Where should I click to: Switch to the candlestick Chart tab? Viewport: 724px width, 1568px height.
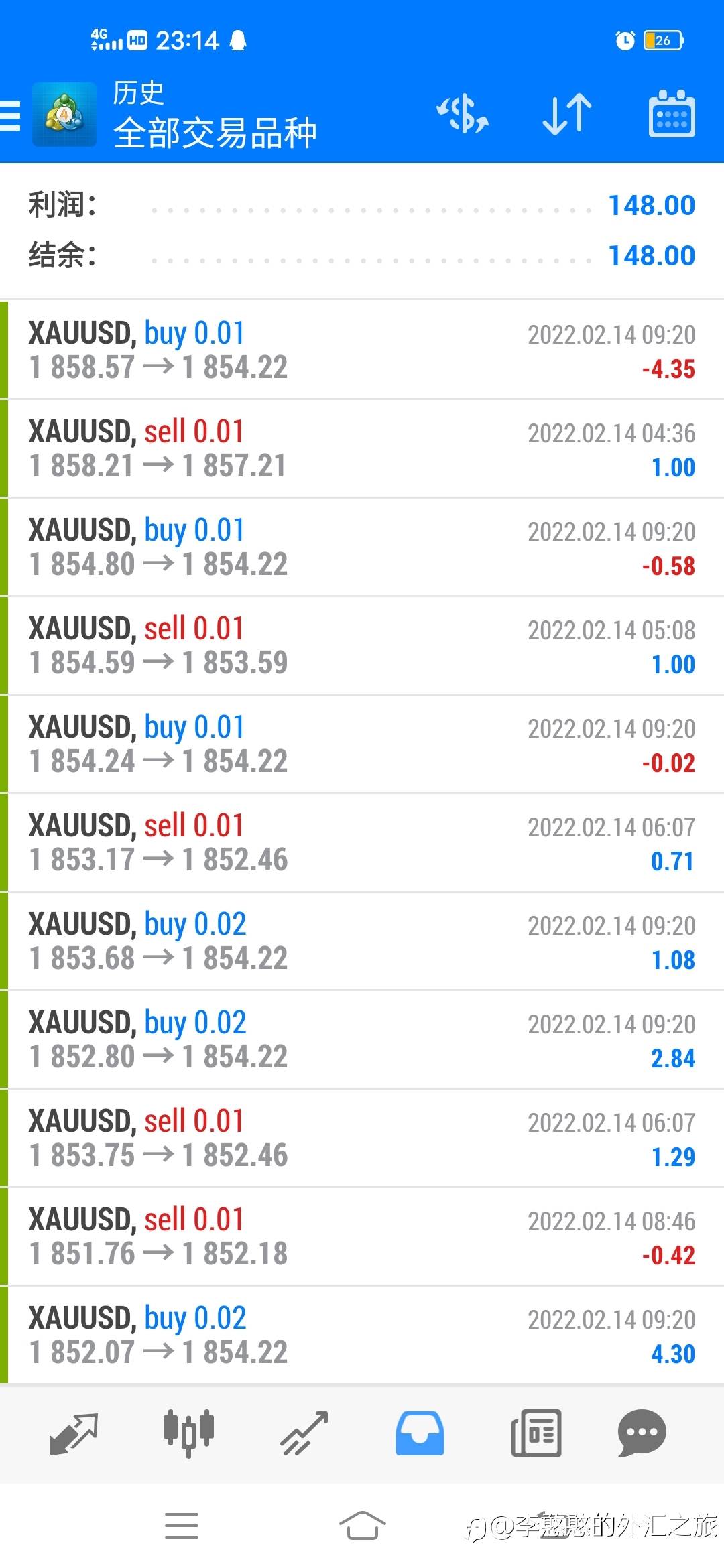coord(188,1434)
